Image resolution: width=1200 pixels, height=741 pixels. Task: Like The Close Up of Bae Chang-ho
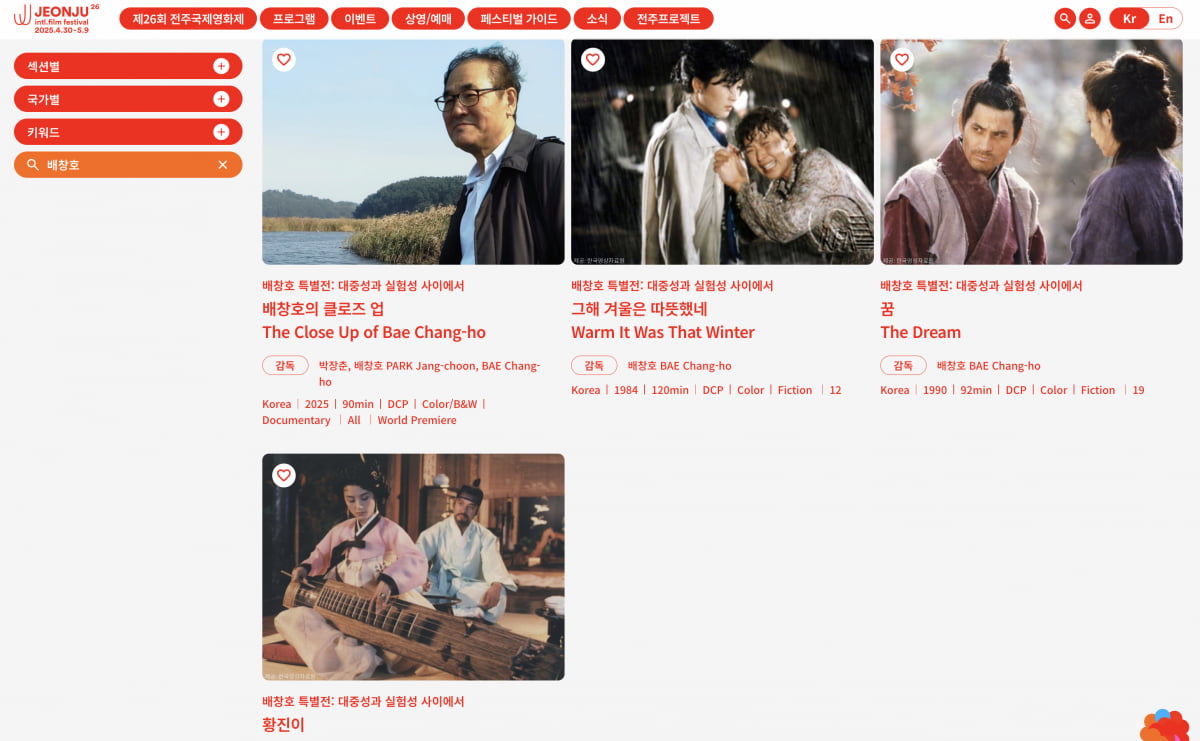[284, 60]
